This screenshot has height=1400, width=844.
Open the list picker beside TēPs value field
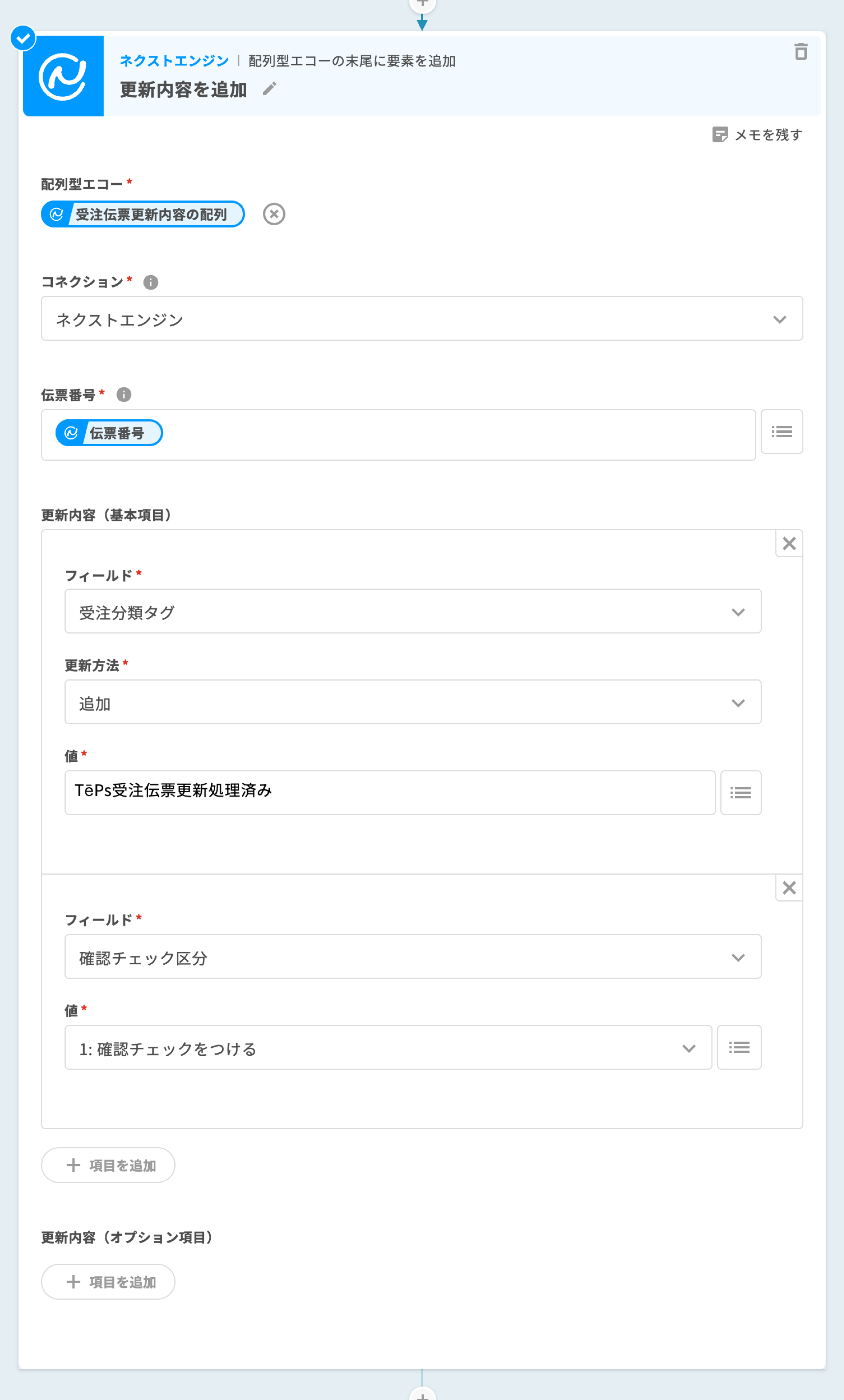pos(740,793)
